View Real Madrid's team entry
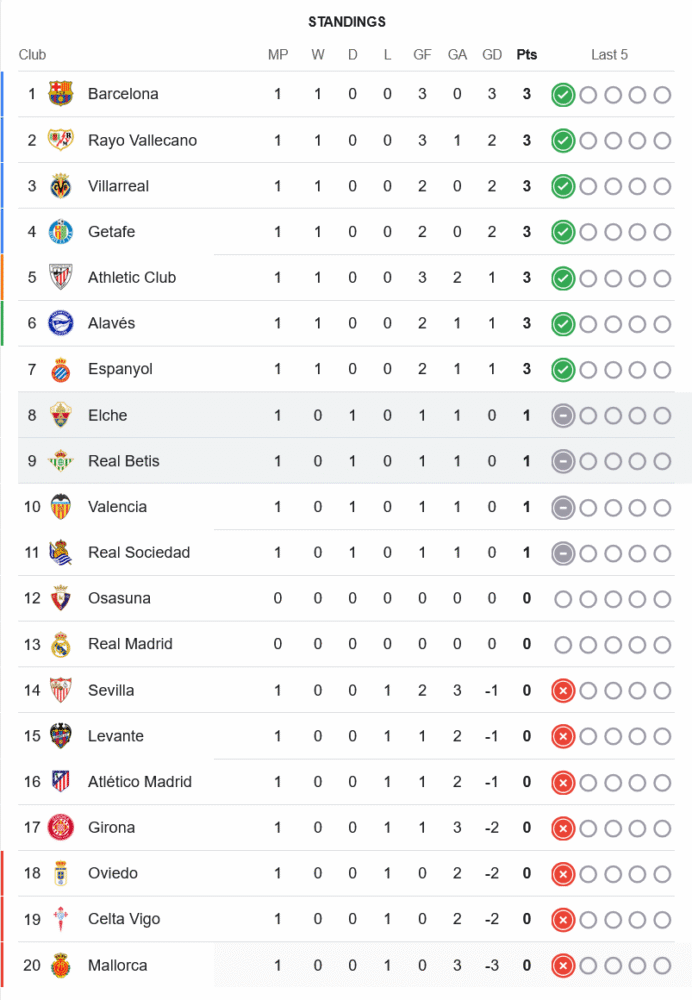Viewport: 692px width, 1000px height. 130,645
